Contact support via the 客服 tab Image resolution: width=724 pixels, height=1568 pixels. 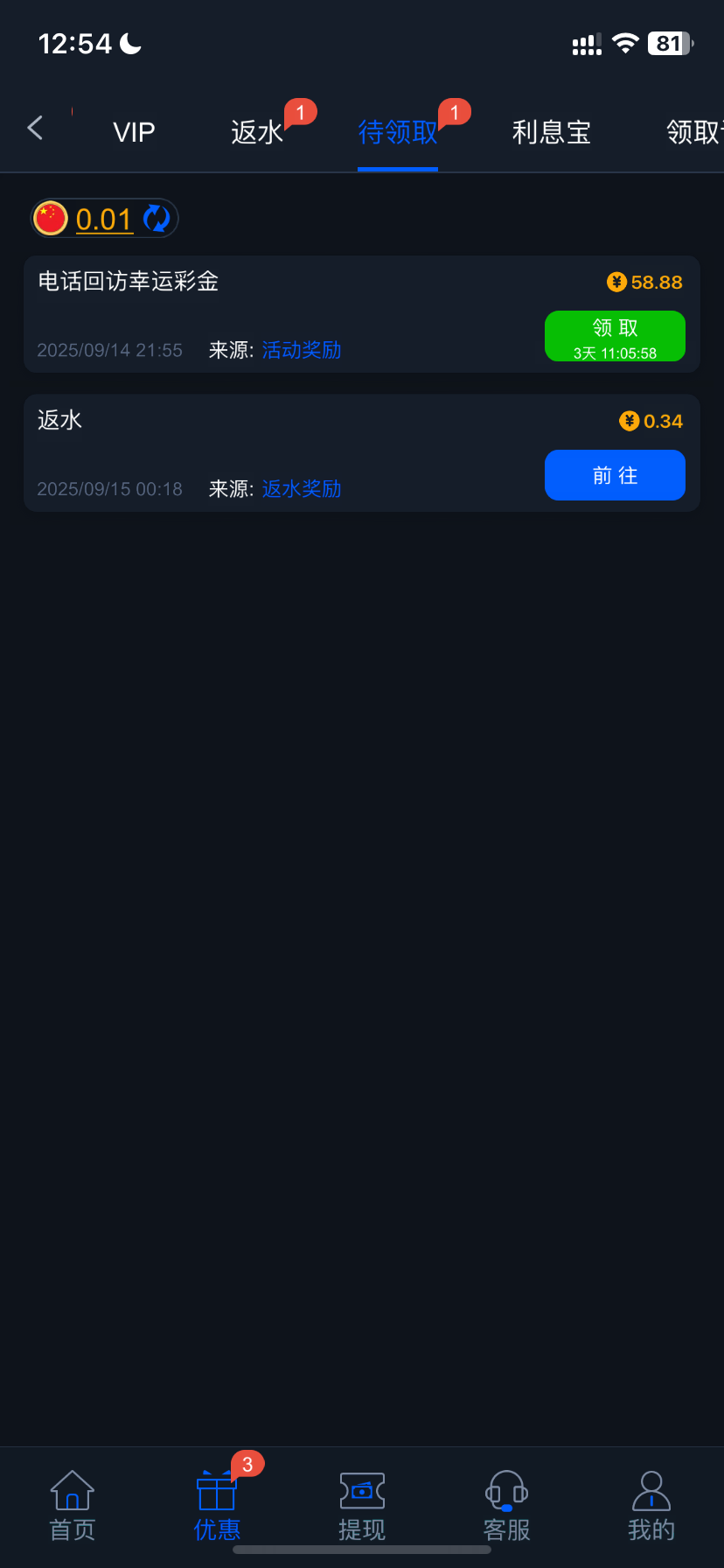pyautogui.click(x=507, y=1505)
